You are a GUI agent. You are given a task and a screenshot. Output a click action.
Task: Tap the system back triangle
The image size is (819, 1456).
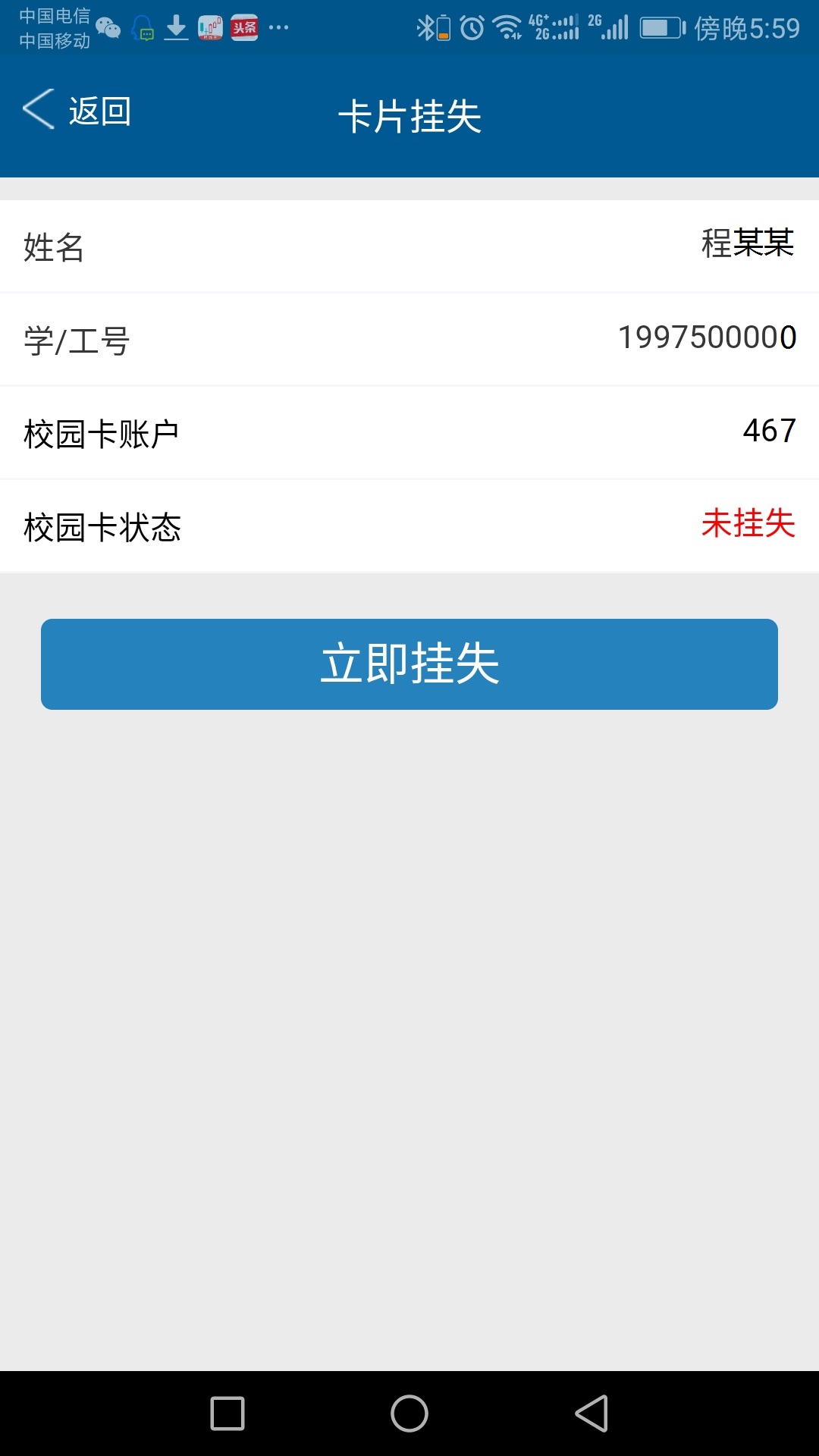pyautogui.click(x=592, y=1414)
